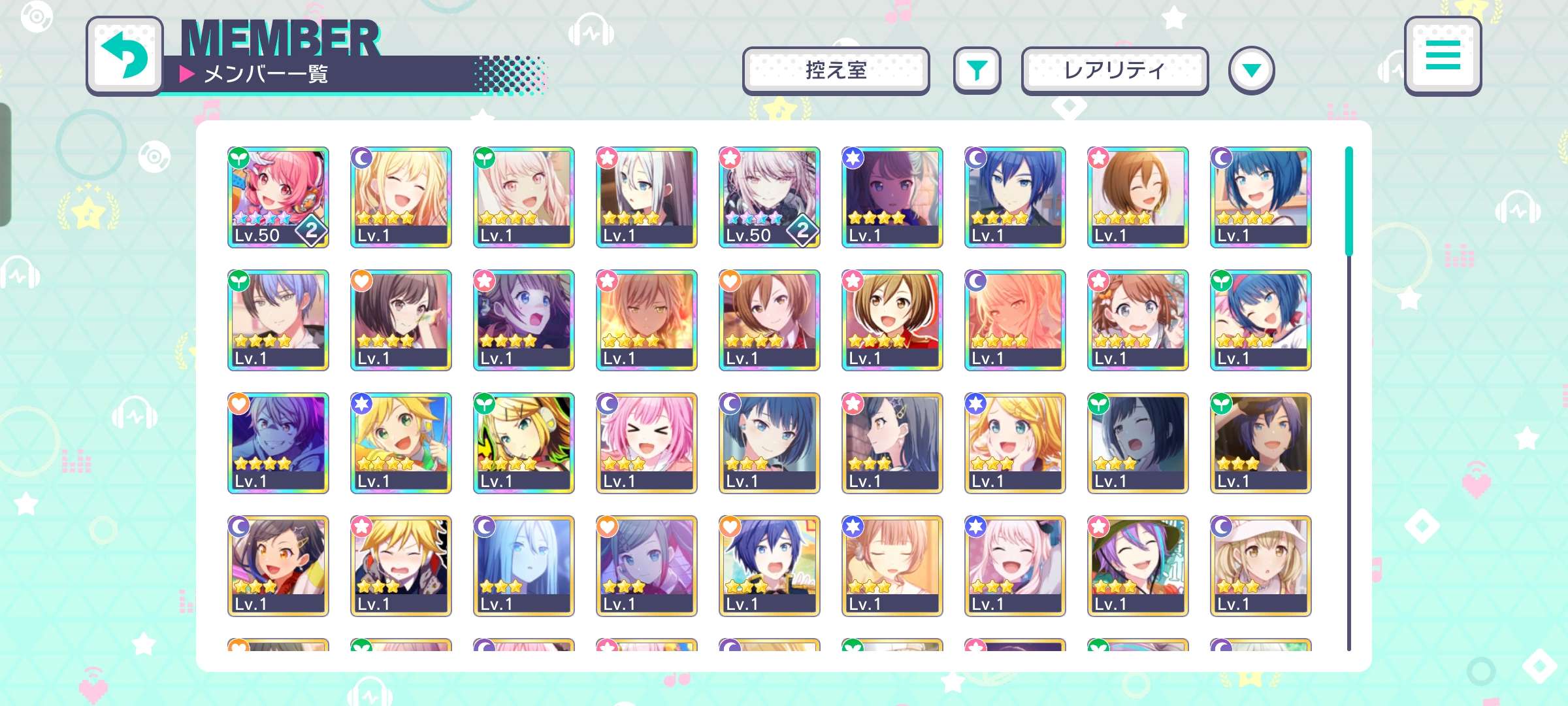Image resolution: width=1568 pixels, height=706 pixels.
Task: Toggle sort order with the triangle button
Action: 1251,71
